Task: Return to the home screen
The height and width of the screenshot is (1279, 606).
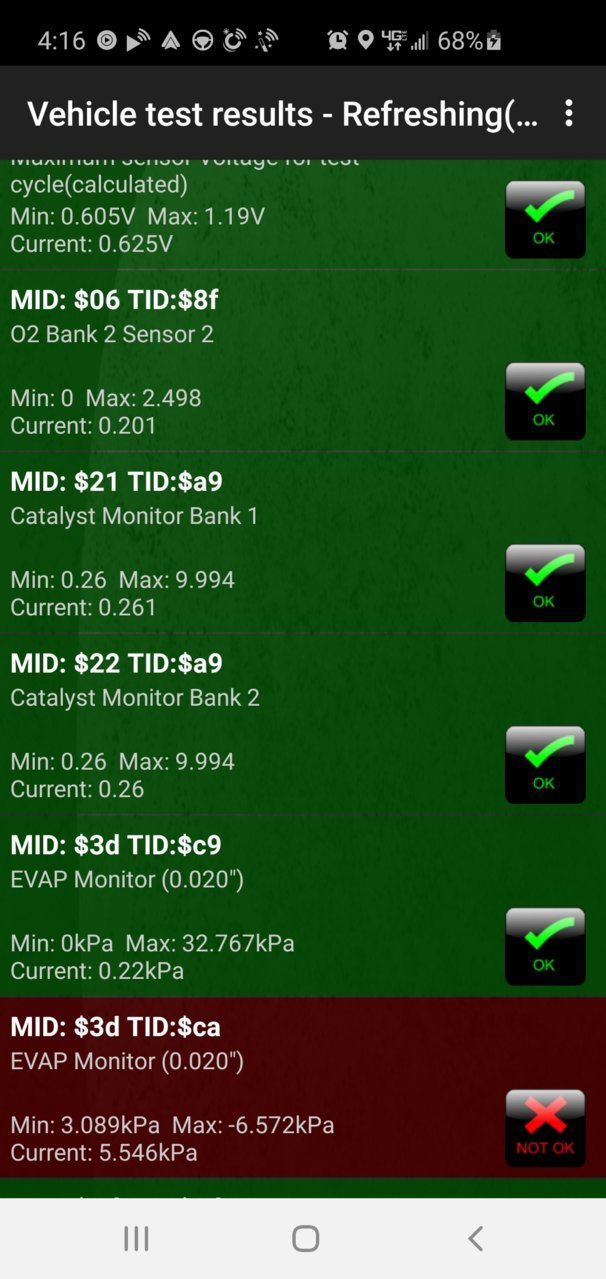Action: coord(305,1239)
